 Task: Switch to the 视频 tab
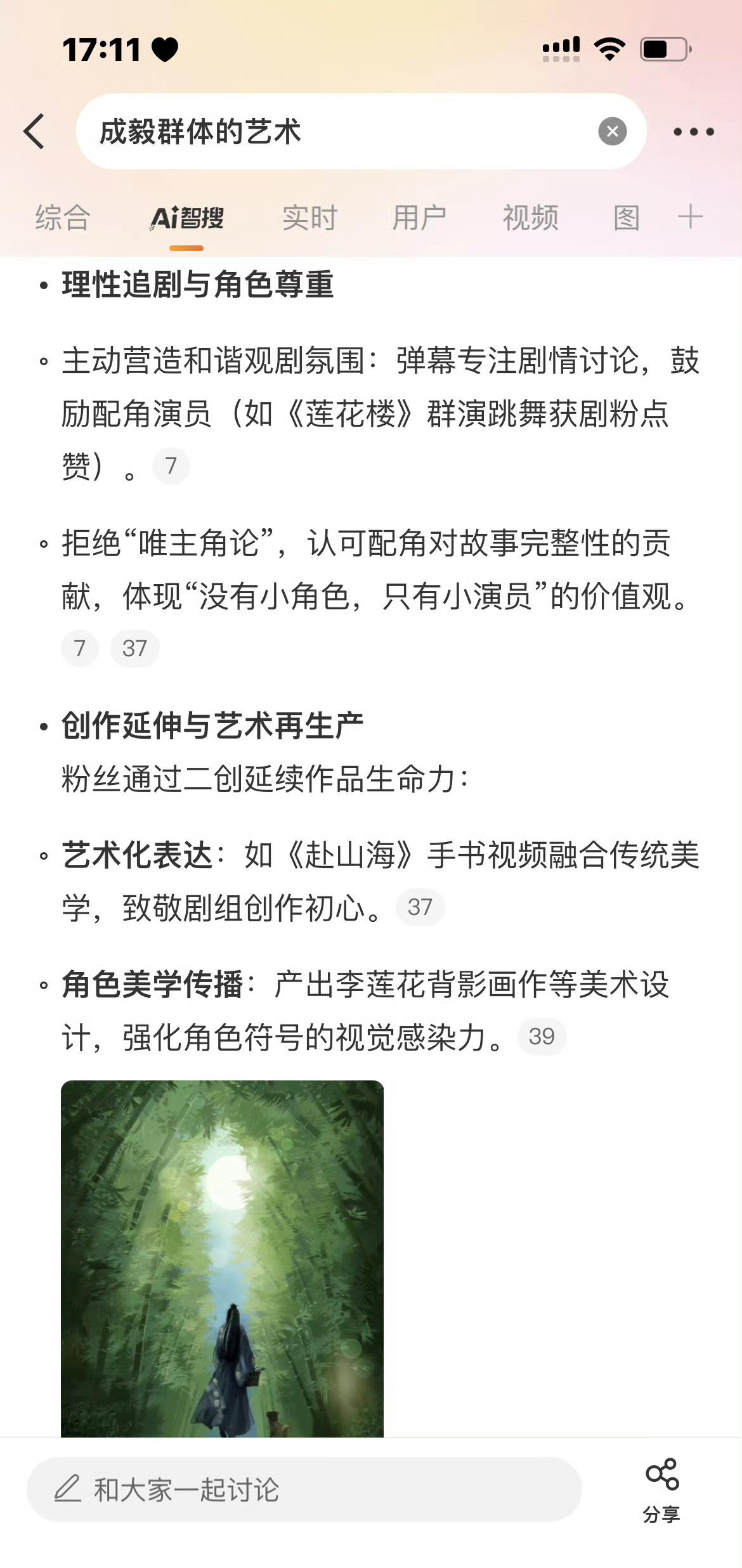point(530,218)
